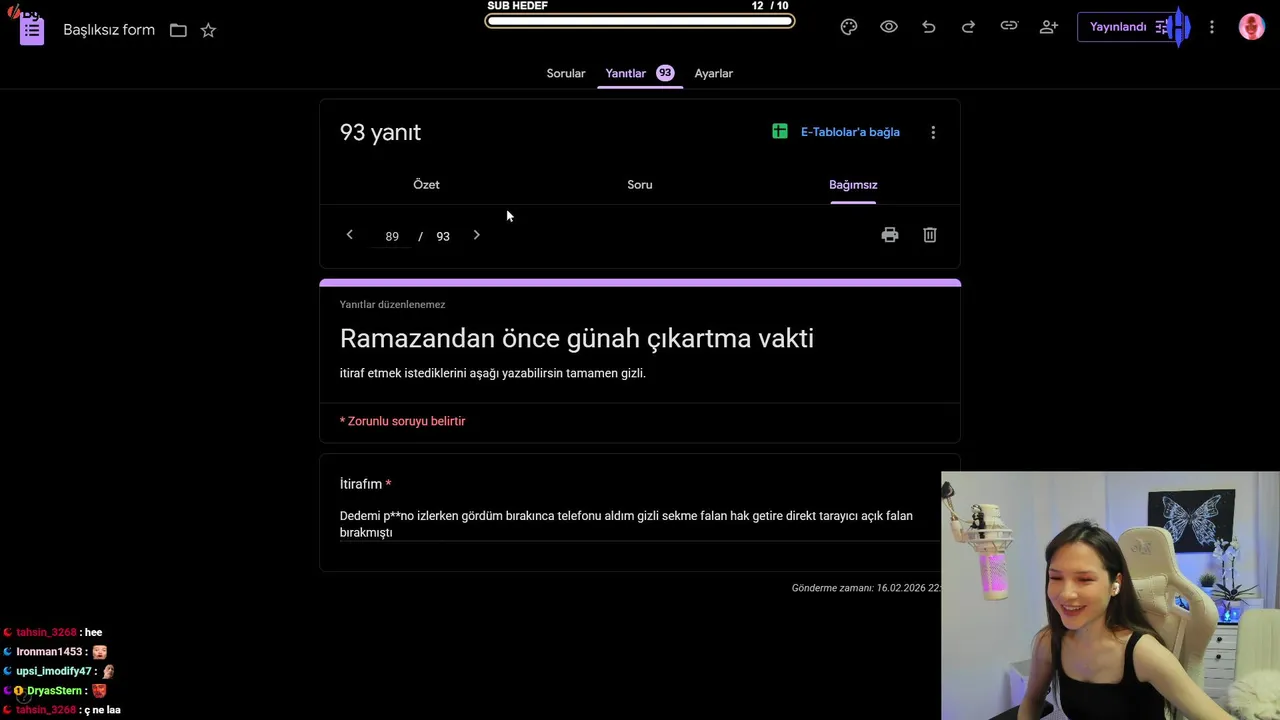Go to the next response
The image size is (1280, 720).
477,235
